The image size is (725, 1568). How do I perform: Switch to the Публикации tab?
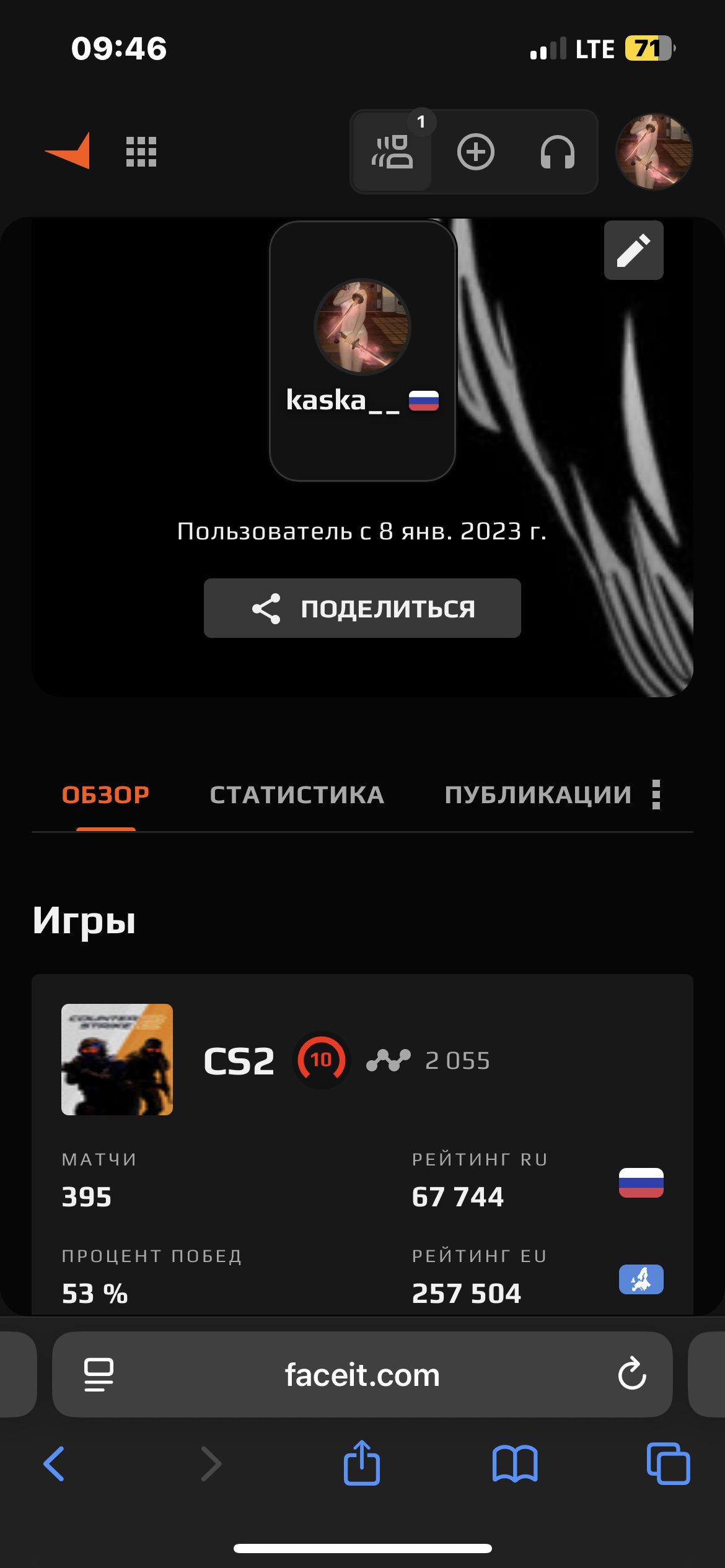[x=538, y=795]
